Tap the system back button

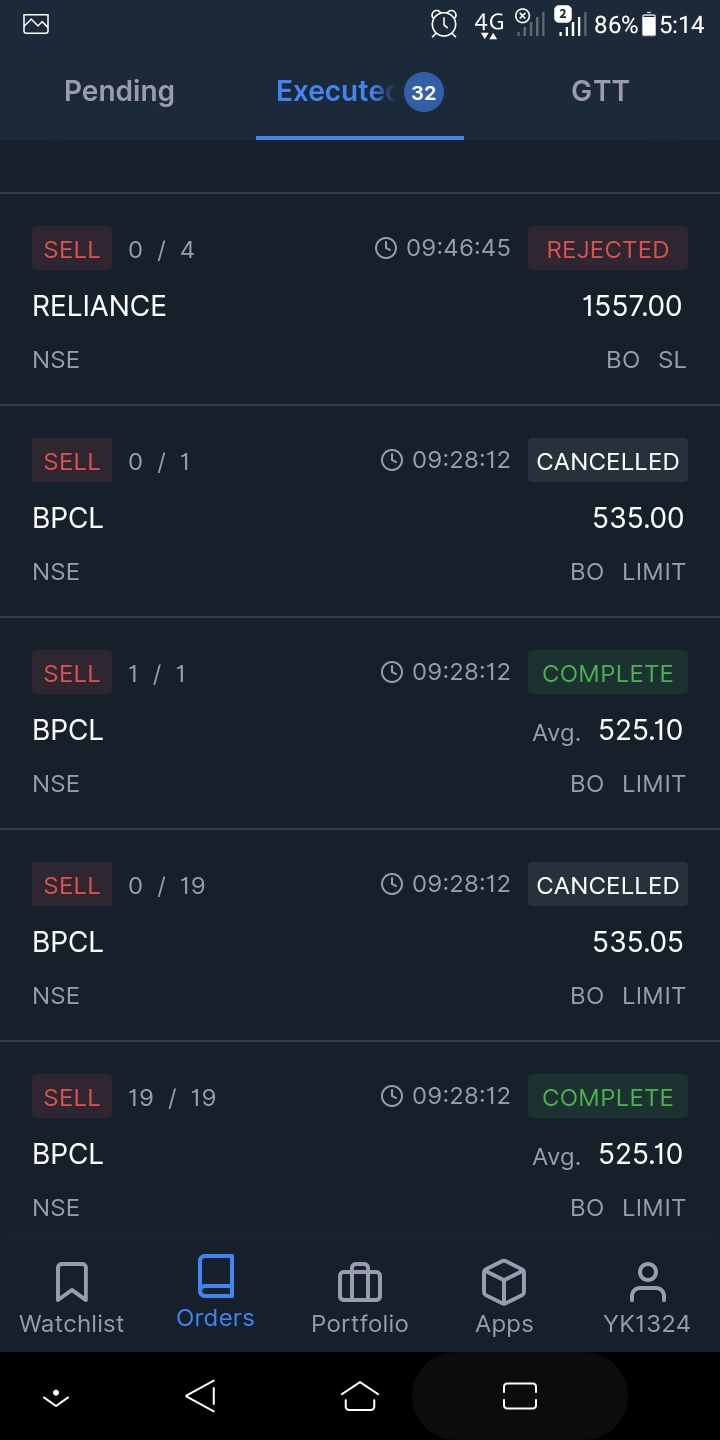(201, 1396)
